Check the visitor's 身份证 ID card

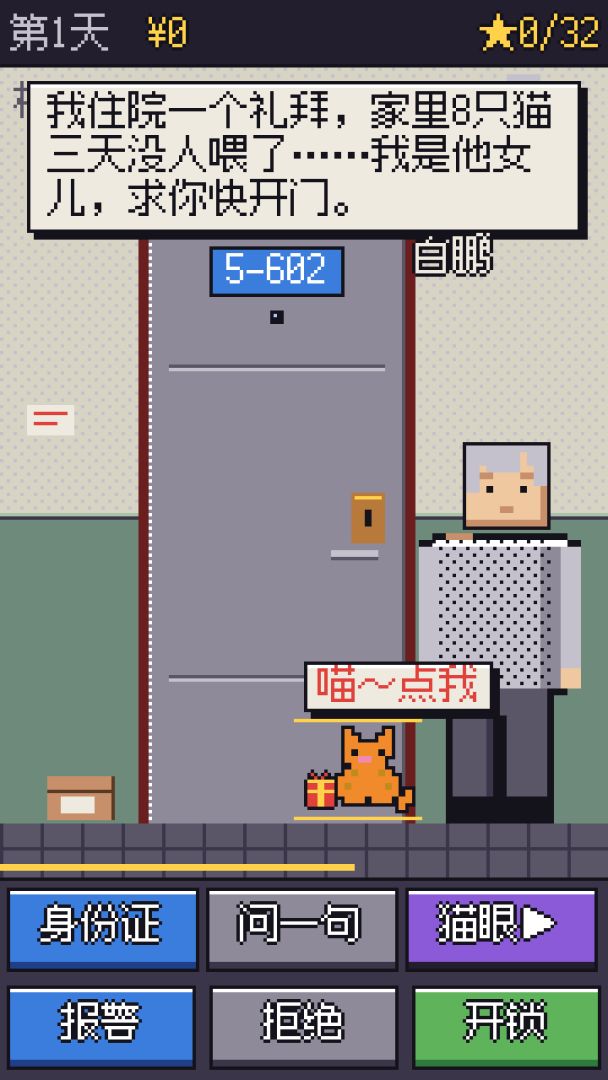[x=102, y=929]
